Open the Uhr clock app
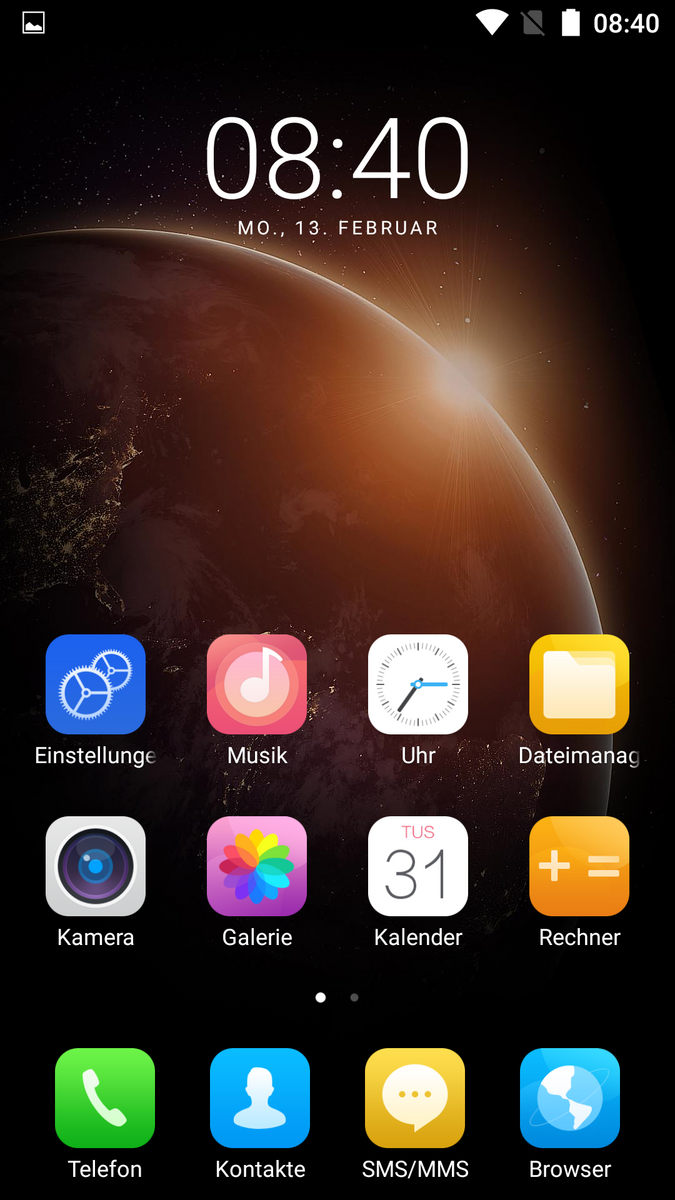 pyautogui.click(x=418, y=685)
